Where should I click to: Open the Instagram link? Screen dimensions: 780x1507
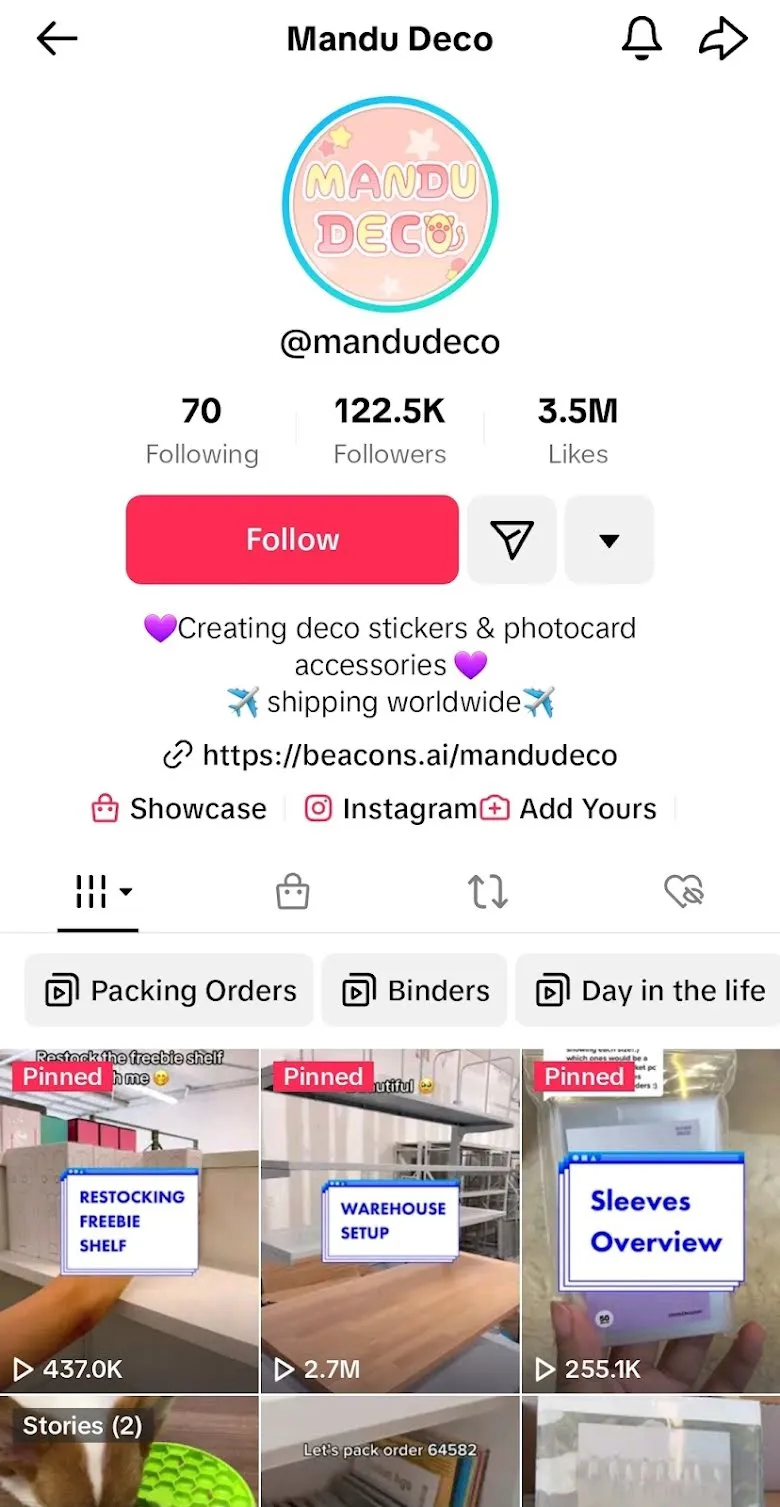coord(391,808)
